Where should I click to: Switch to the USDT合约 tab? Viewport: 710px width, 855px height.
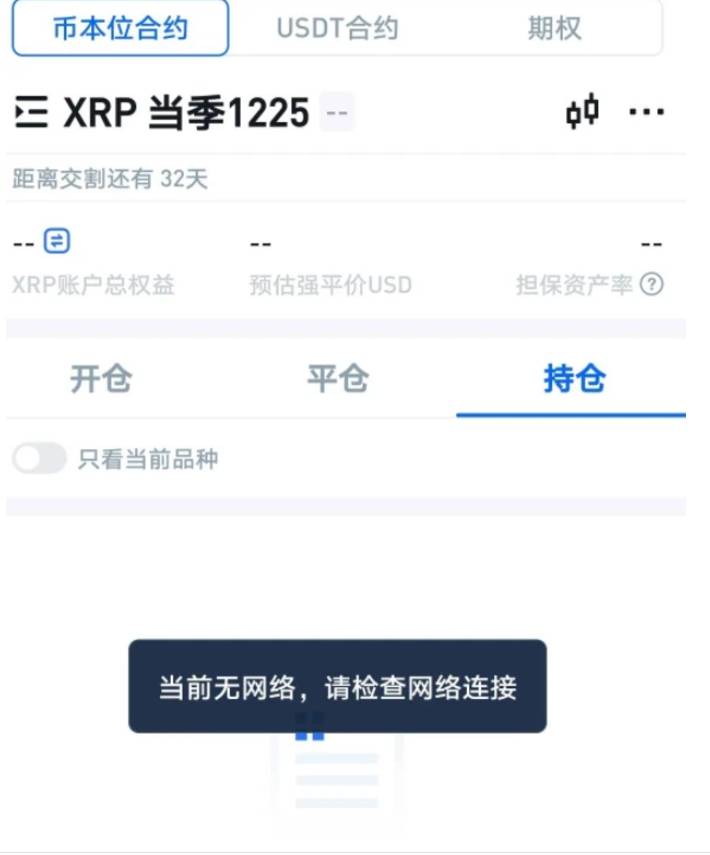pos(338,28)
